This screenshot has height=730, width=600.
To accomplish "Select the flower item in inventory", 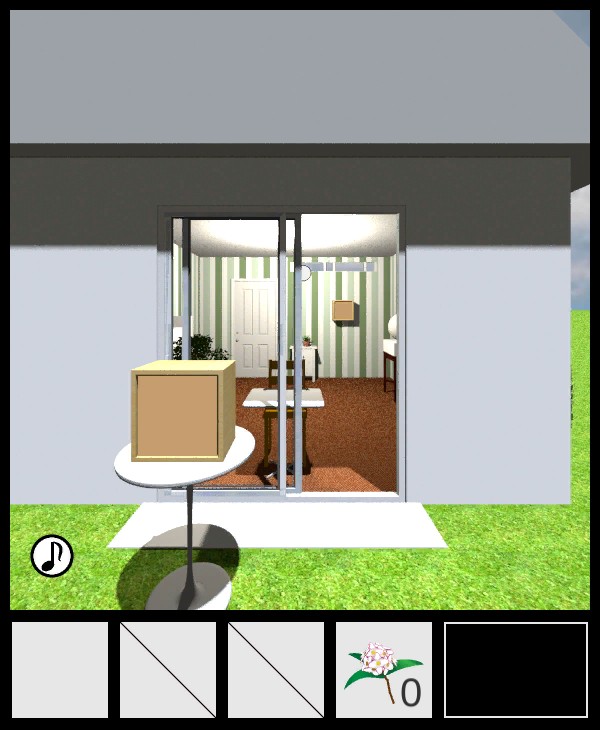I will 383,670.
